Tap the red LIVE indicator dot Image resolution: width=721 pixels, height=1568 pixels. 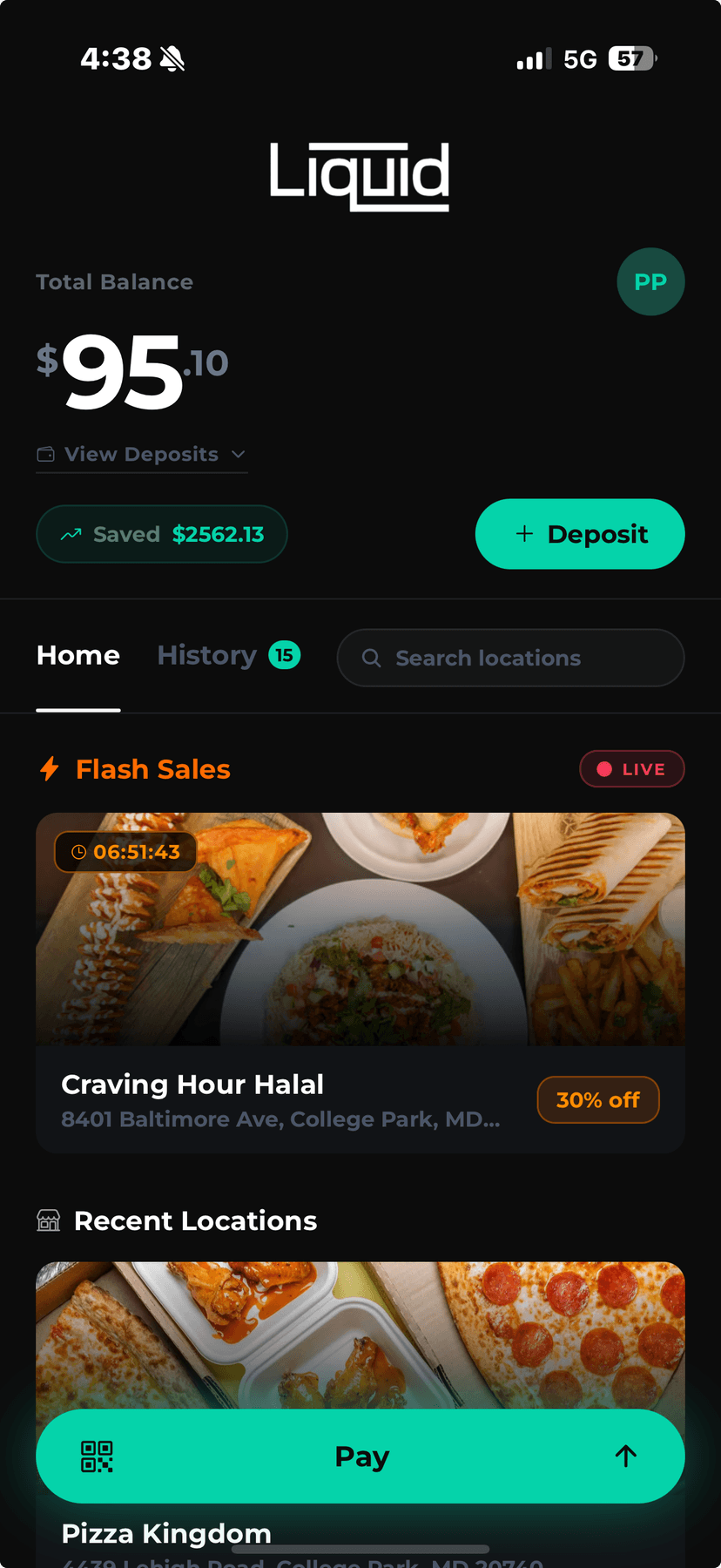click(x=602, y=768)
